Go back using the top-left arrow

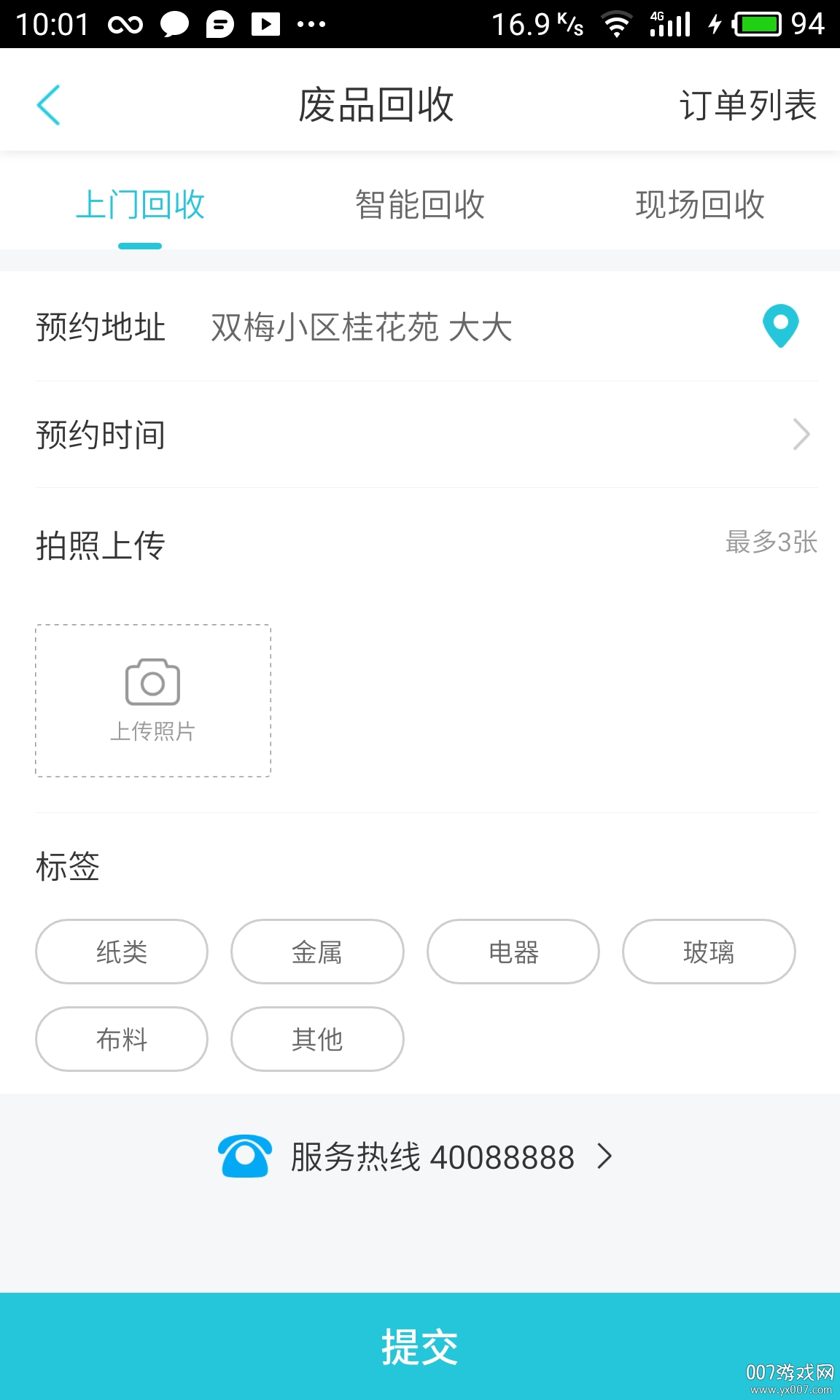point(48,105)
